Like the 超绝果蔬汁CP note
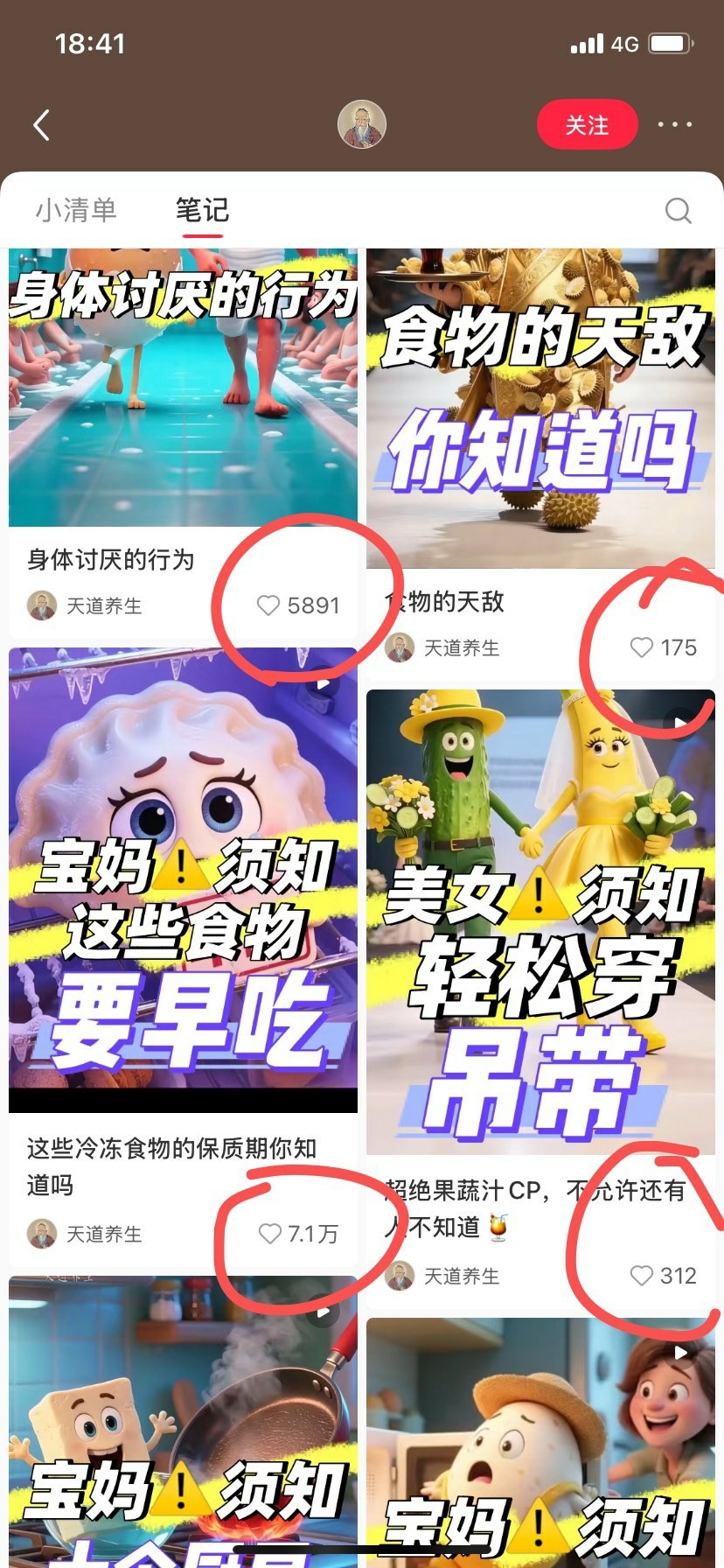This screenshot has width=724, height=1568. pyautogui.click(x=642, y=1276)
